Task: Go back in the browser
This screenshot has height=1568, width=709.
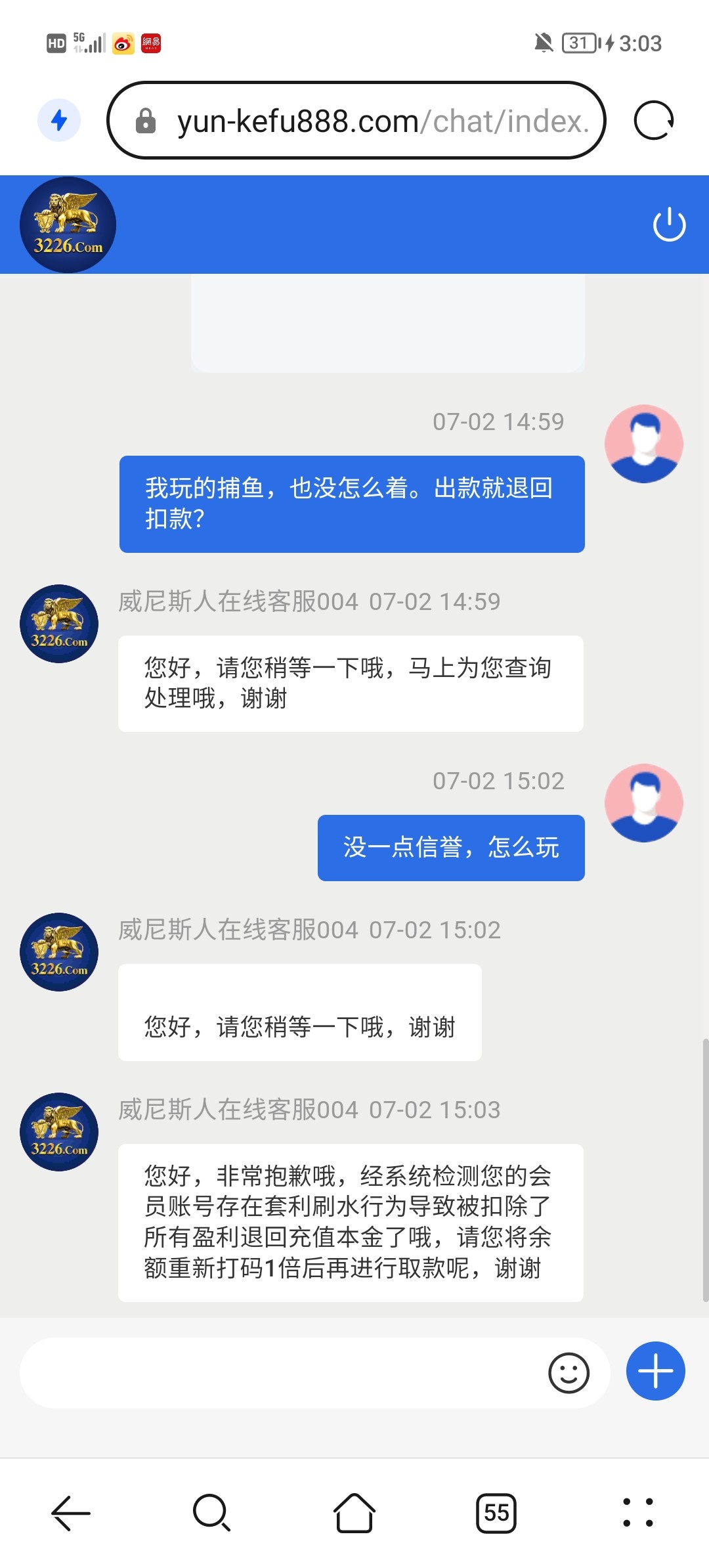Action: click(71, 1513)
